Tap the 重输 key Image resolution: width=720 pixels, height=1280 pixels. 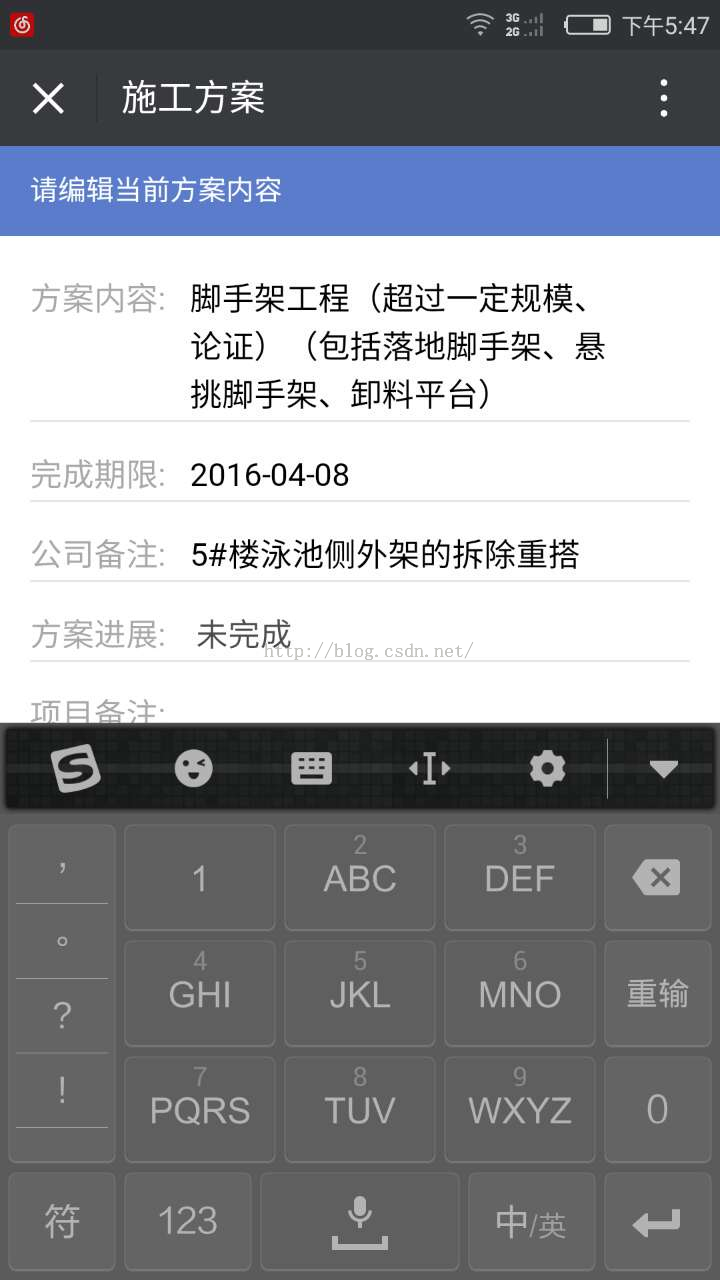657,994
